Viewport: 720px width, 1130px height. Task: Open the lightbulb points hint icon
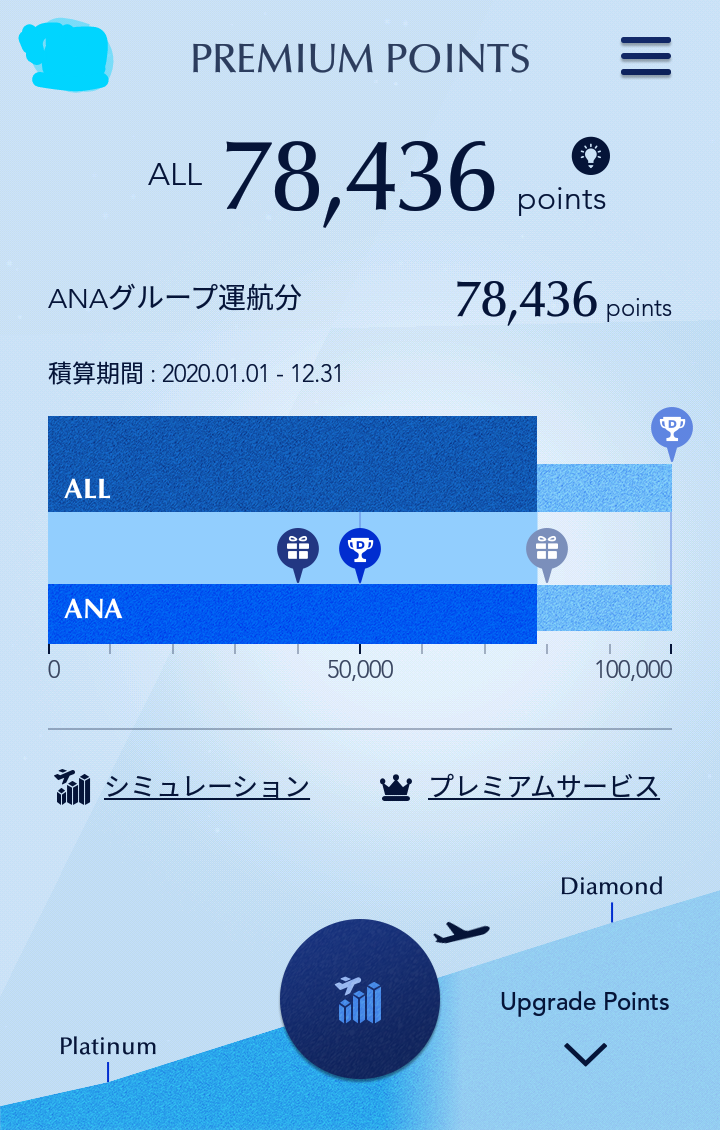591,156
